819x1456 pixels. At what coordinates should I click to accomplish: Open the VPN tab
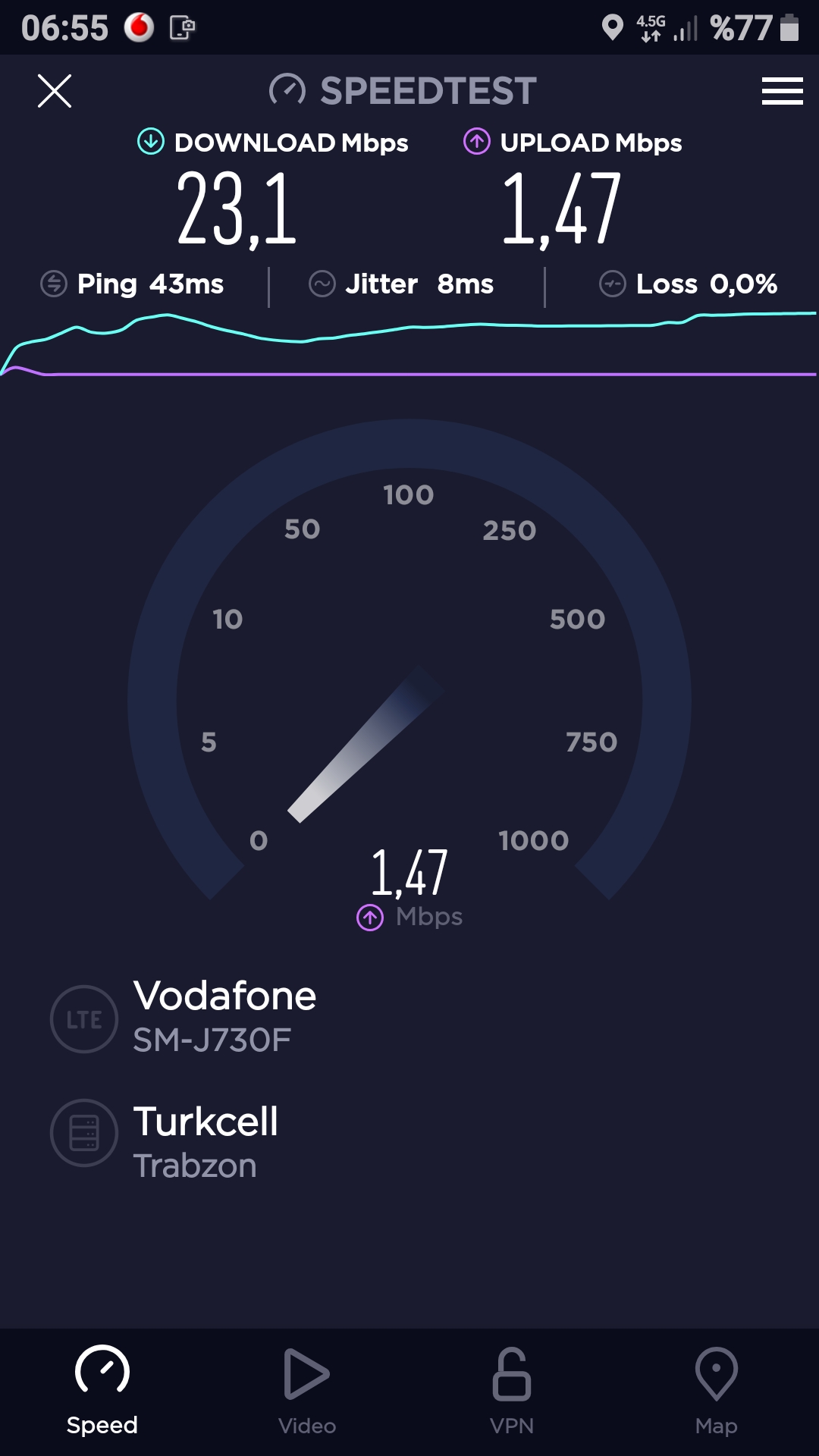point(512,1392)
